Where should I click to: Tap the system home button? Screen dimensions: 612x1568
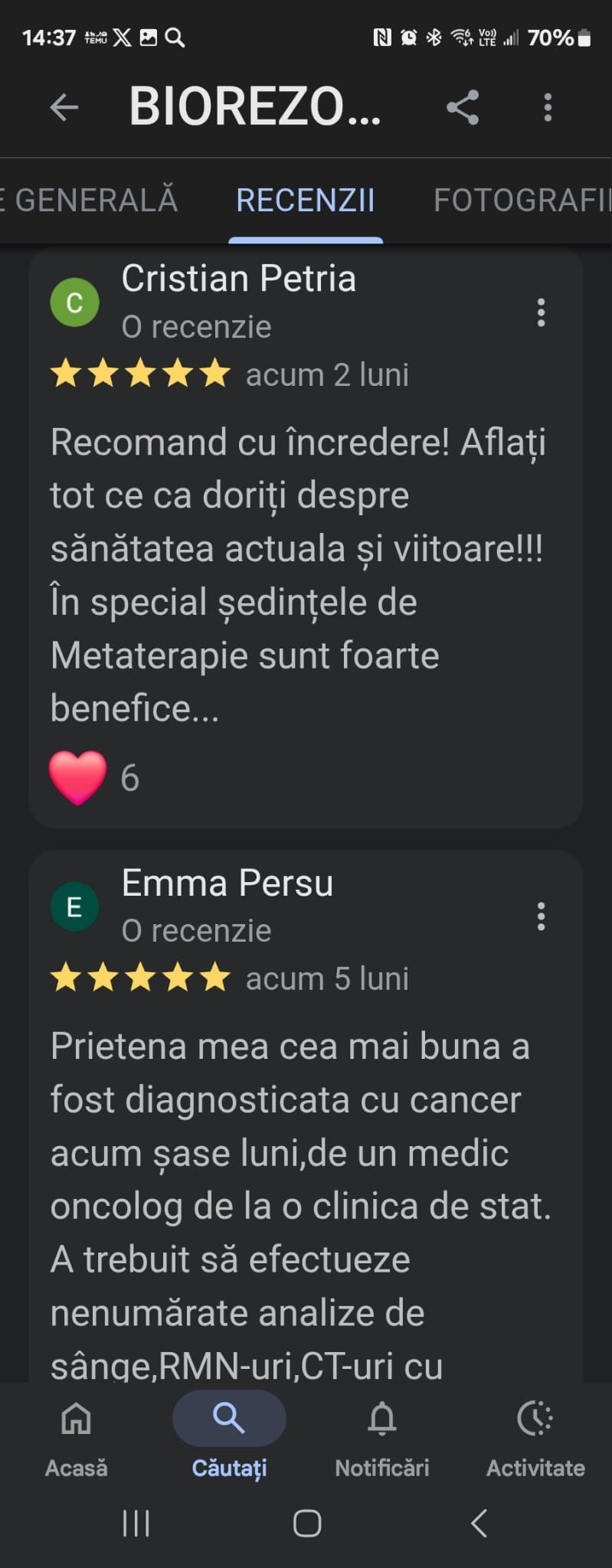pos(306,1523)
